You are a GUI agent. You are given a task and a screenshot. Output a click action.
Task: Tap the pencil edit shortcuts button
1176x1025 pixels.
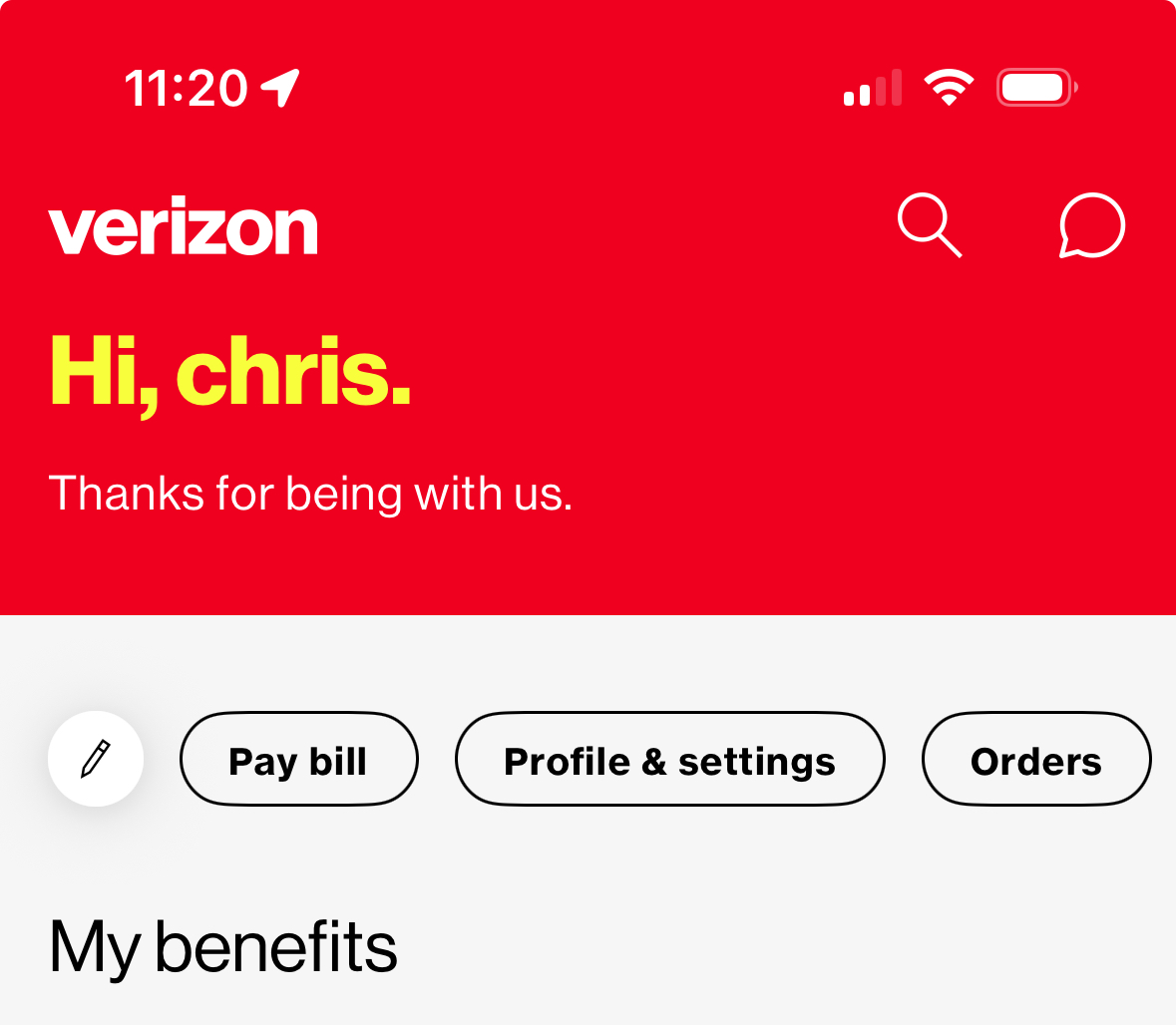[96, 758]
